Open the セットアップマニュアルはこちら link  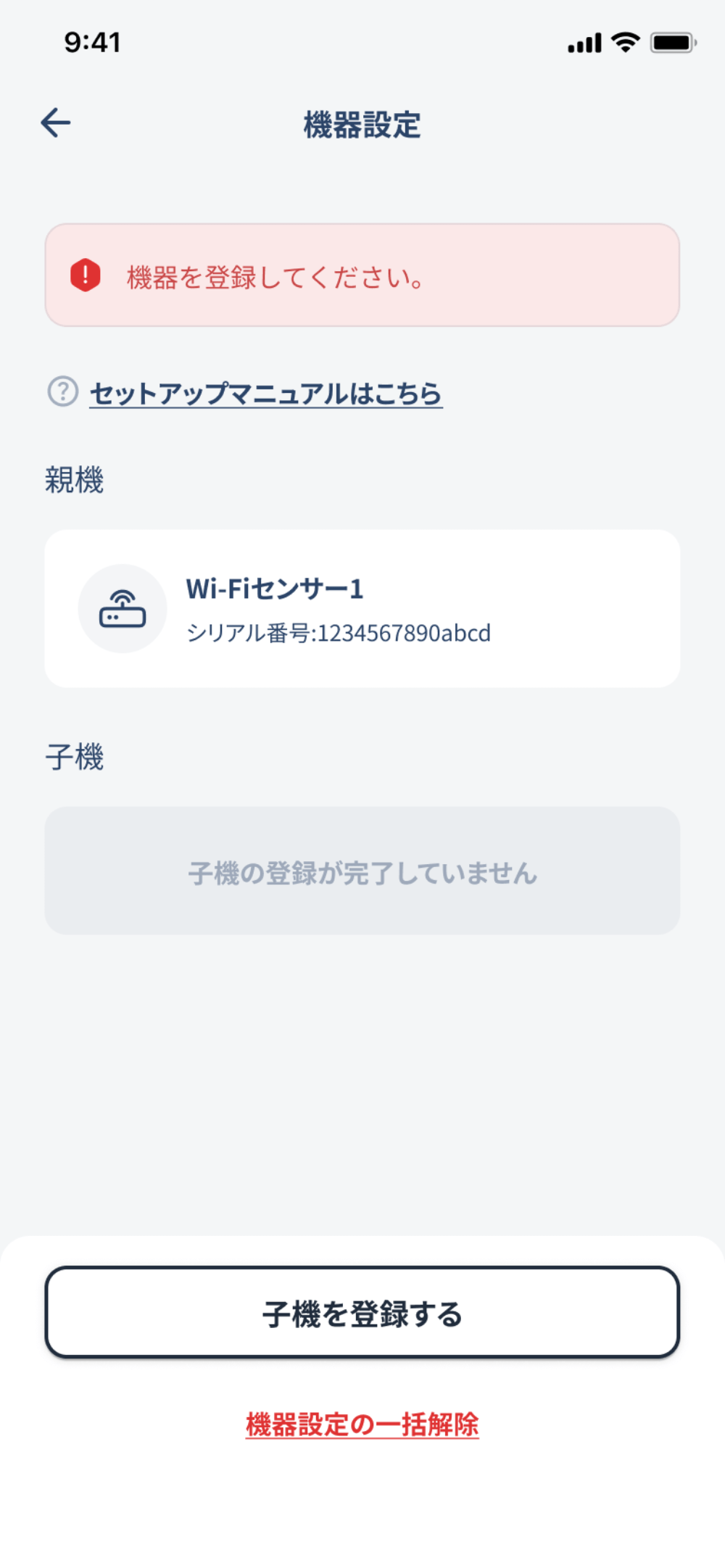265,394
